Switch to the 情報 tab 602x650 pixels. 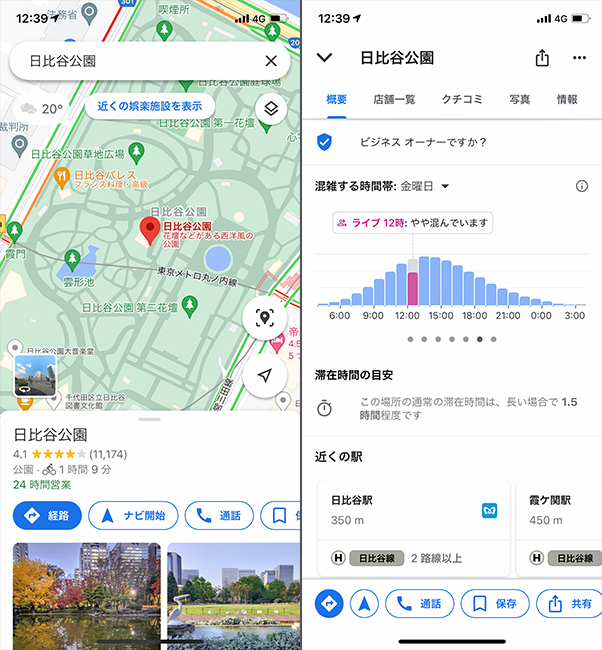(x=567, y=100)
